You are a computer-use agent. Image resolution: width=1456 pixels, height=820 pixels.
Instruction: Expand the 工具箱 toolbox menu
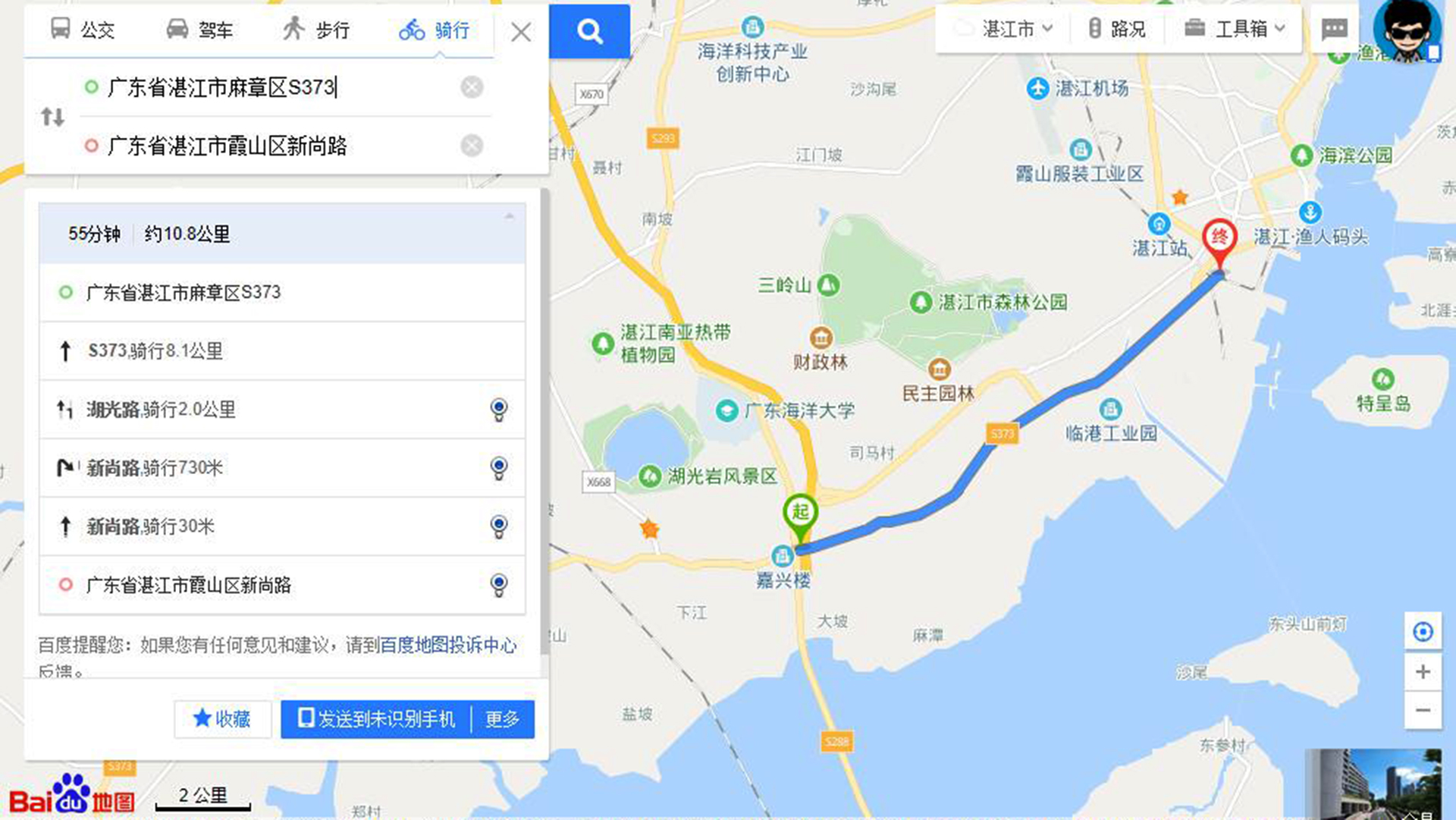(1236, 29)
